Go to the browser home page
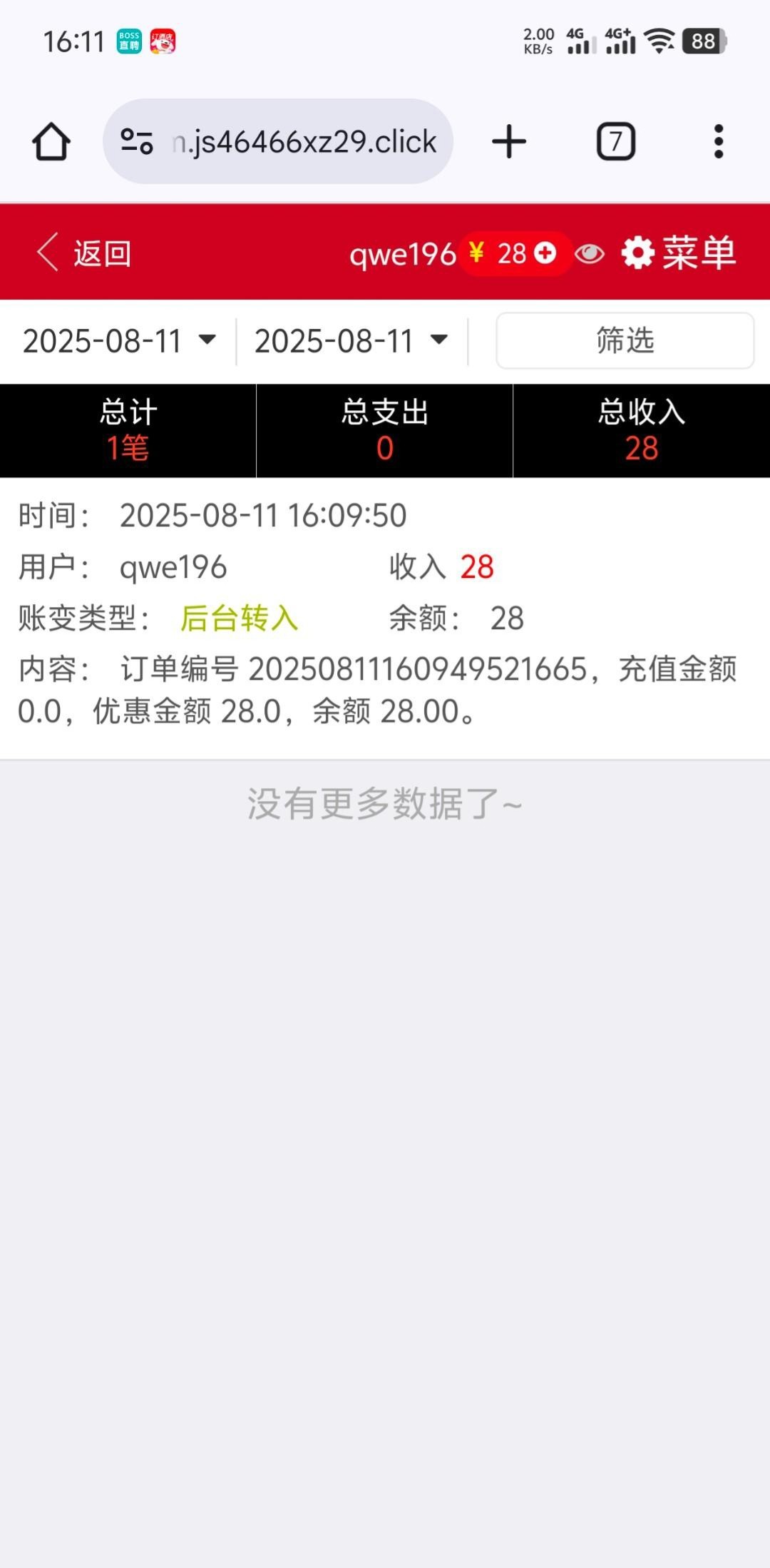Image resolution: width=770 pixels, height=1568 pixels. click(51, 141)
